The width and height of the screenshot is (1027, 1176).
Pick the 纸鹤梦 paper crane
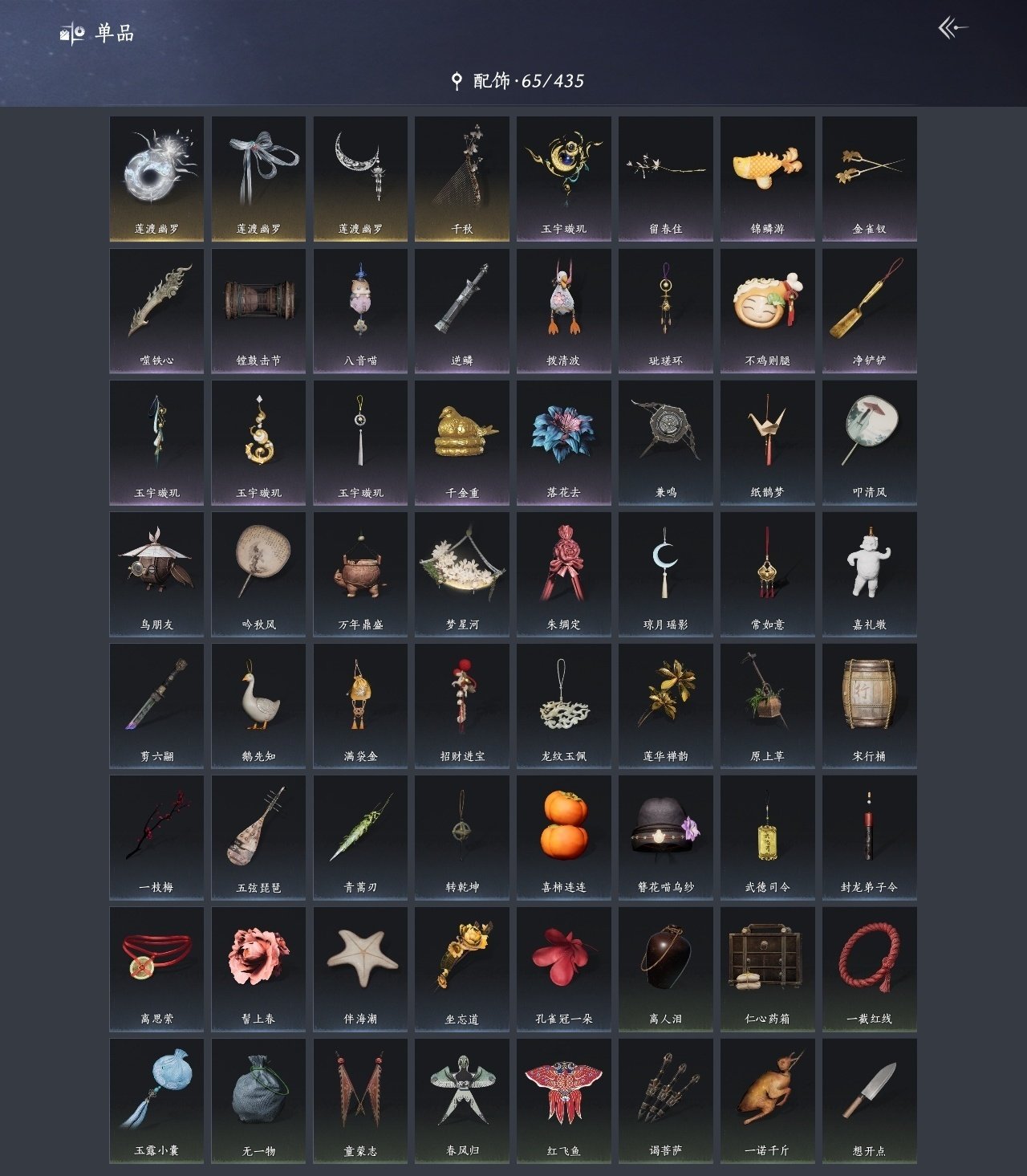767,442
